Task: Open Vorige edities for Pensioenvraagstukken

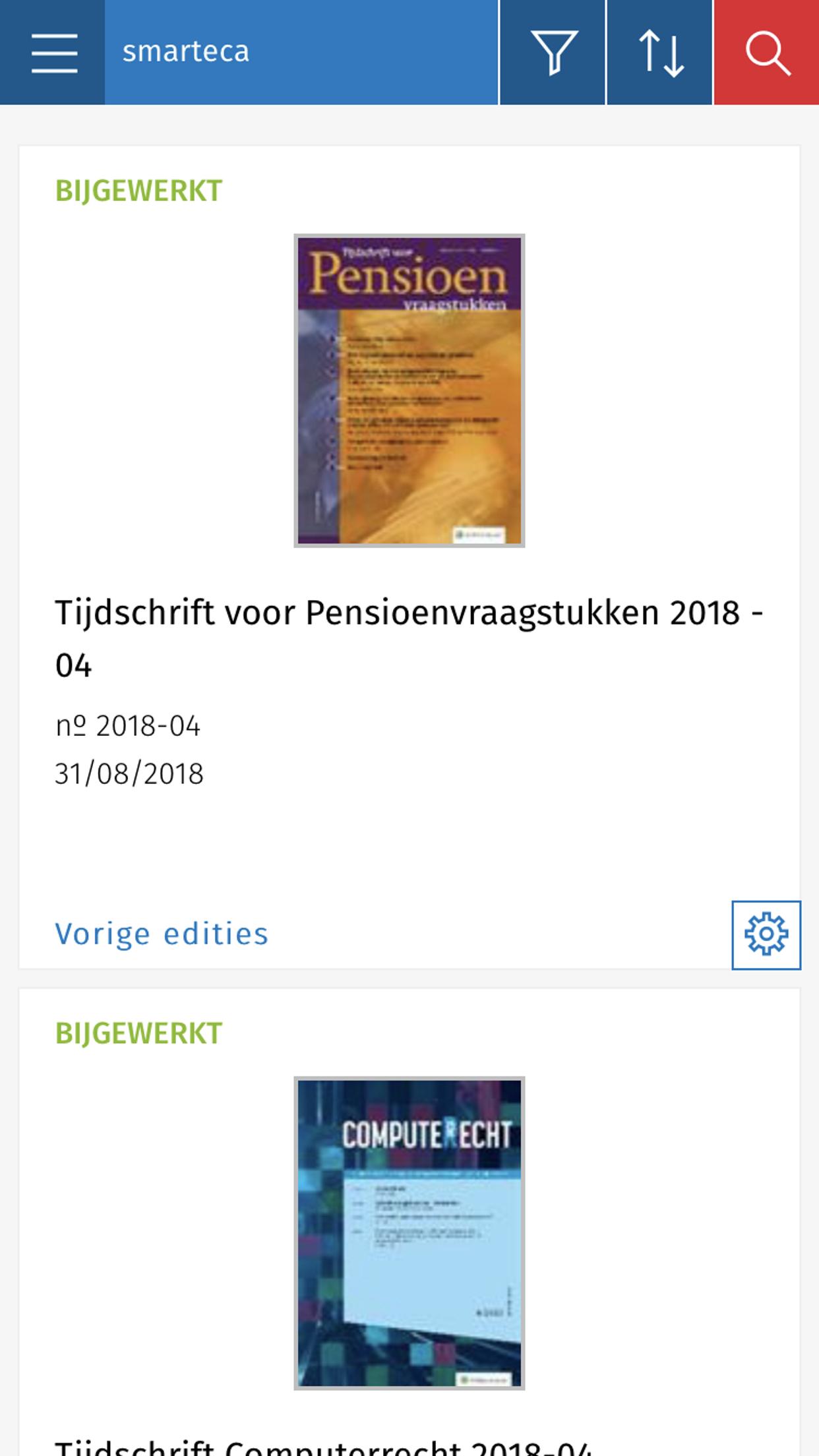Action: click(162, 934)
